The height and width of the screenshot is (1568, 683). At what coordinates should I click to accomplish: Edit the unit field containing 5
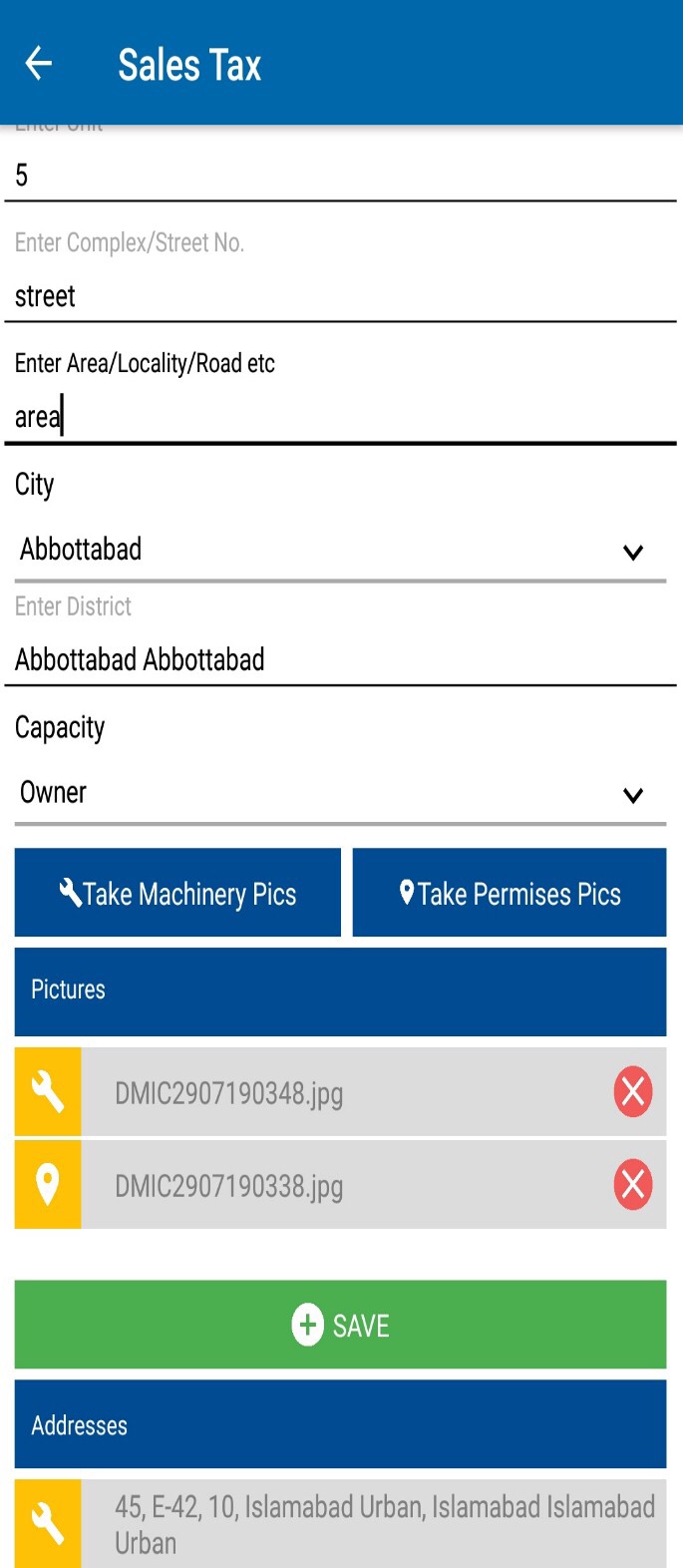pyautogui.click(x=339, y=176)
